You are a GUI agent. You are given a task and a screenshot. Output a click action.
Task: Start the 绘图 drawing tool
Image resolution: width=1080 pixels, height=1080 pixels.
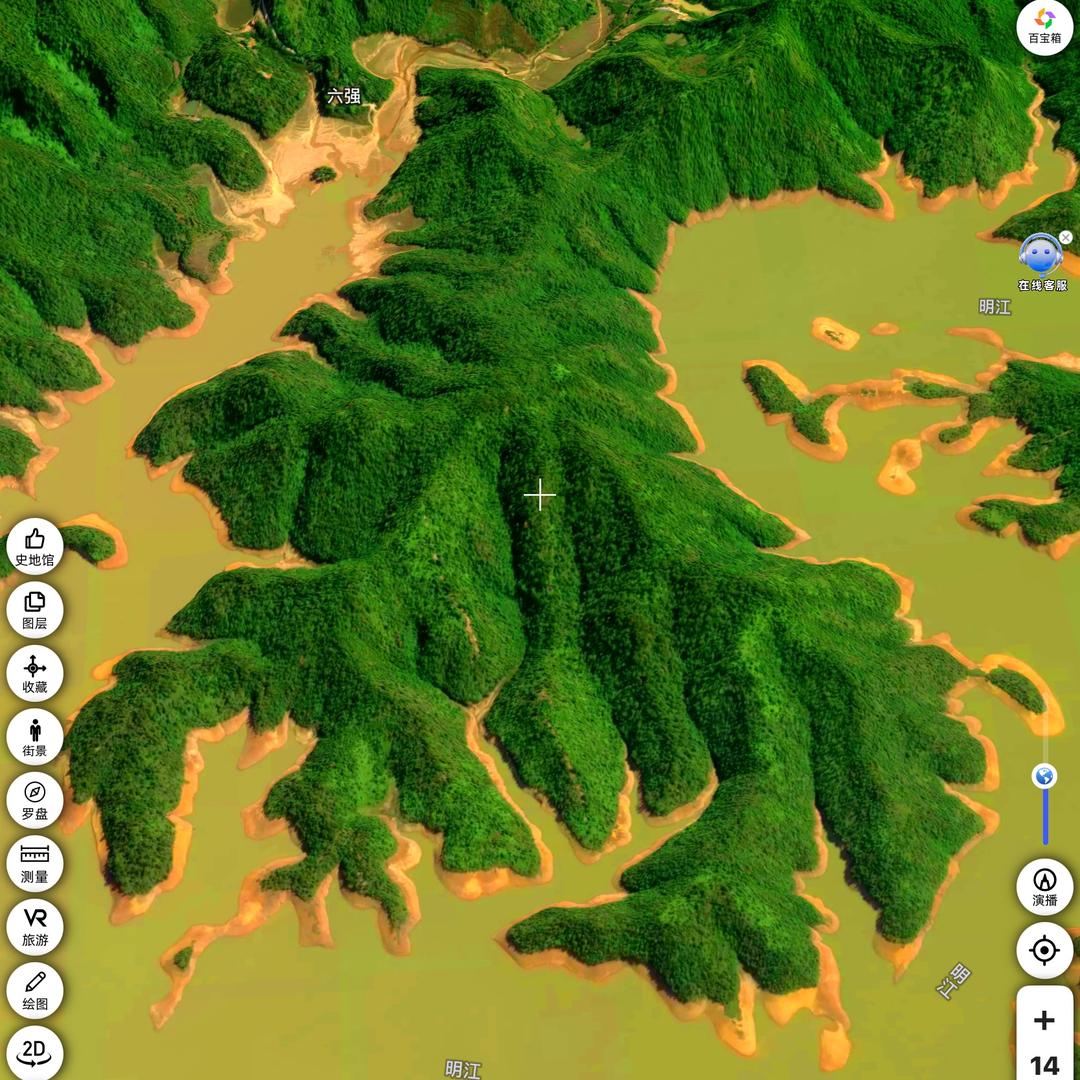click(34, 990)
